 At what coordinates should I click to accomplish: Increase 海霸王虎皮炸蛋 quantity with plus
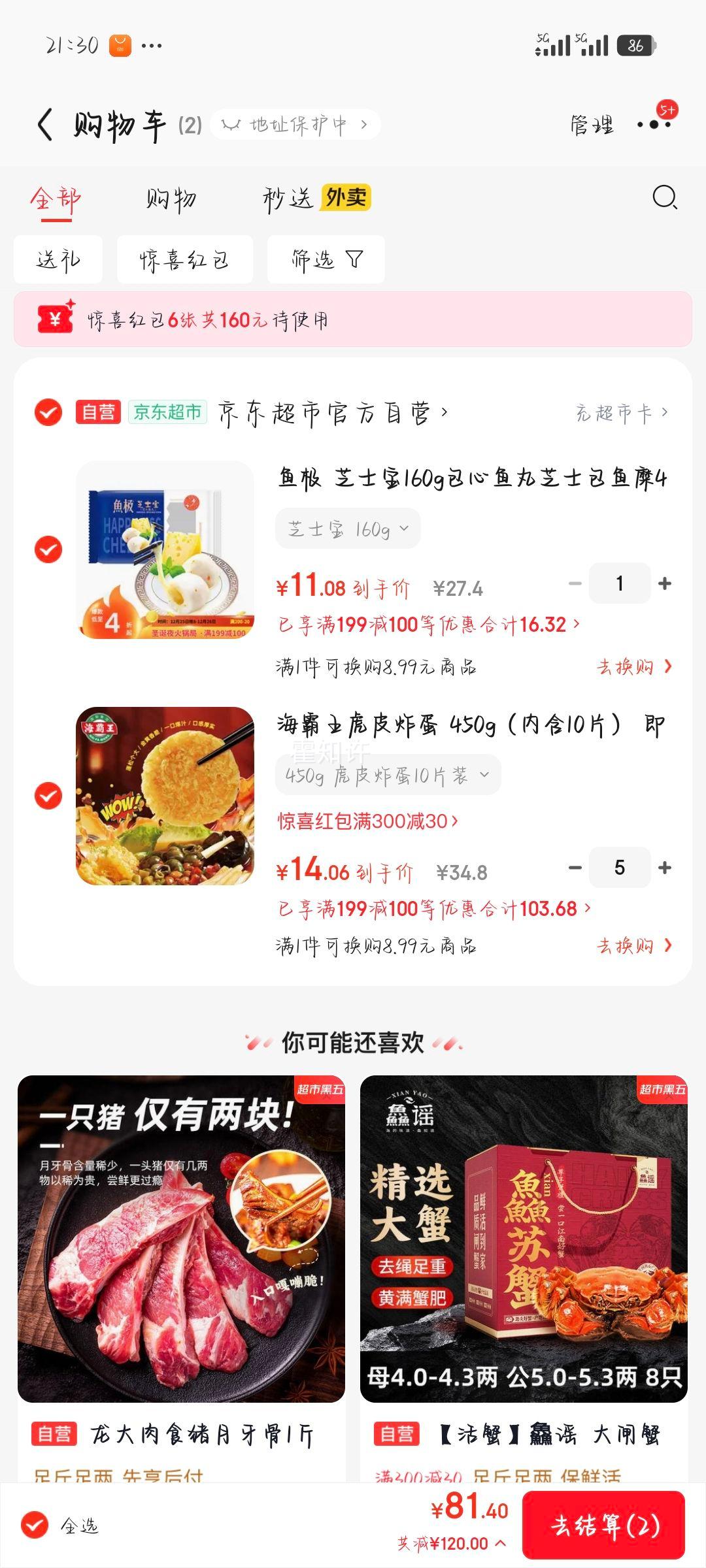[x=665, y=867]
